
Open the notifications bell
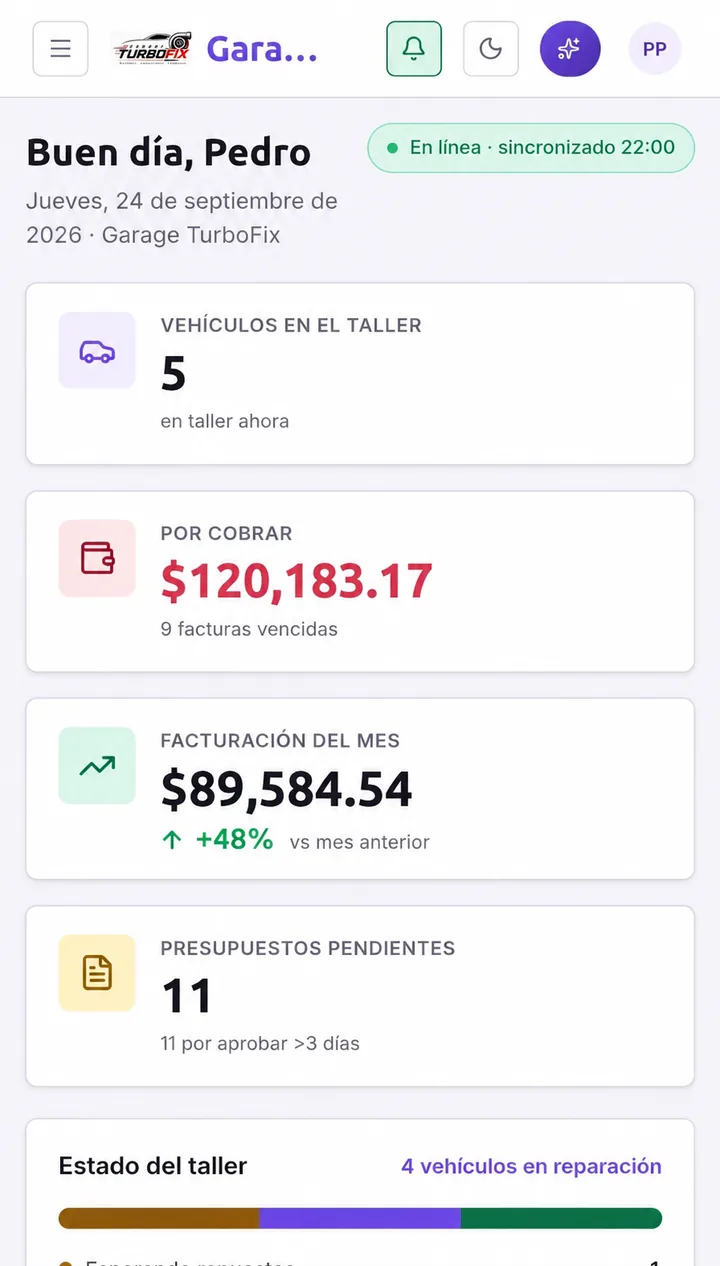pos(414,49)
